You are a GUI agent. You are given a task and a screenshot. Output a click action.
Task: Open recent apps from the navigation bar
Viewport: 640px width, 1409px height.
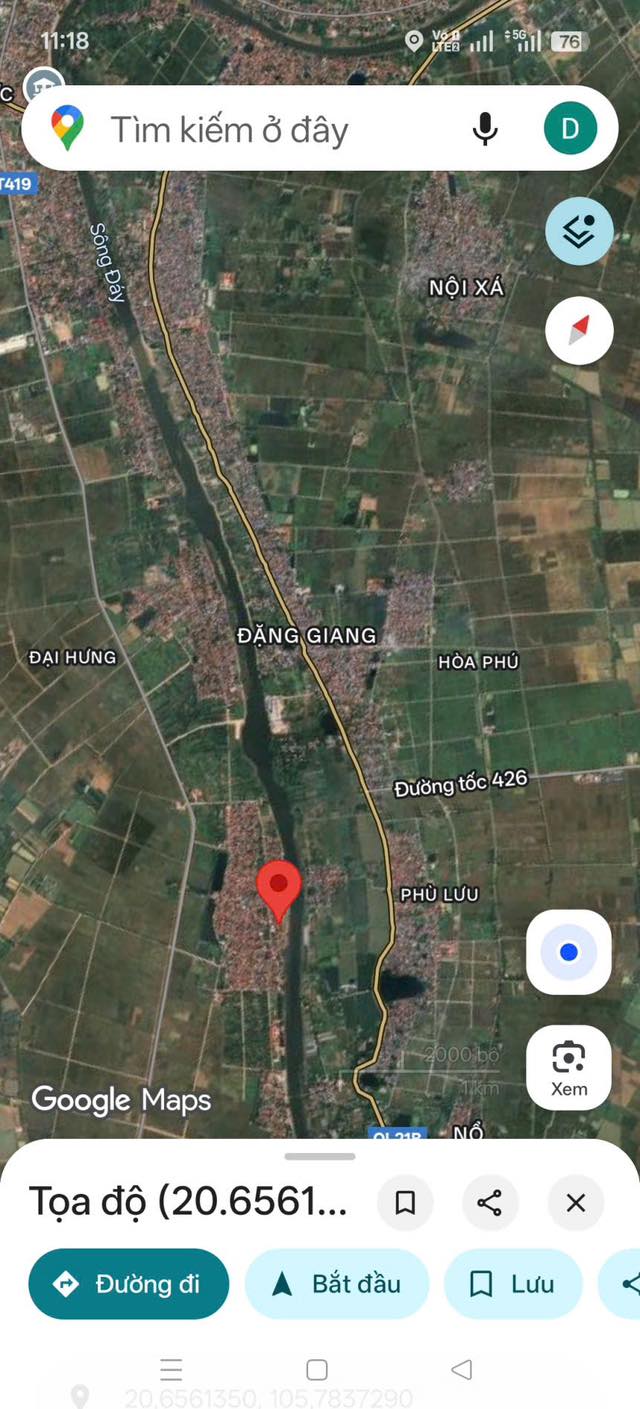[x=171, y=1370]
